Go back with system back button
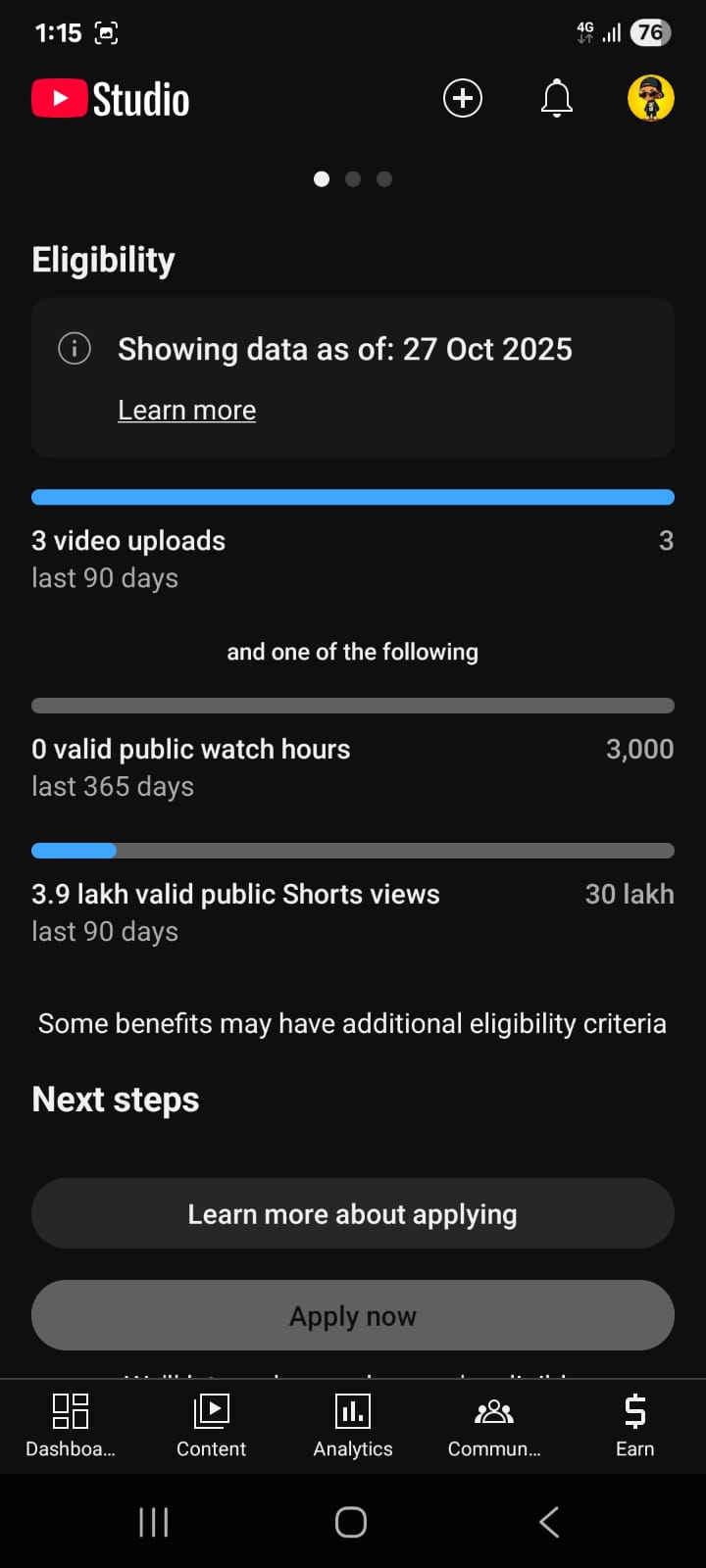This screenshot has width=706, height=1568. click(549, 1522)
